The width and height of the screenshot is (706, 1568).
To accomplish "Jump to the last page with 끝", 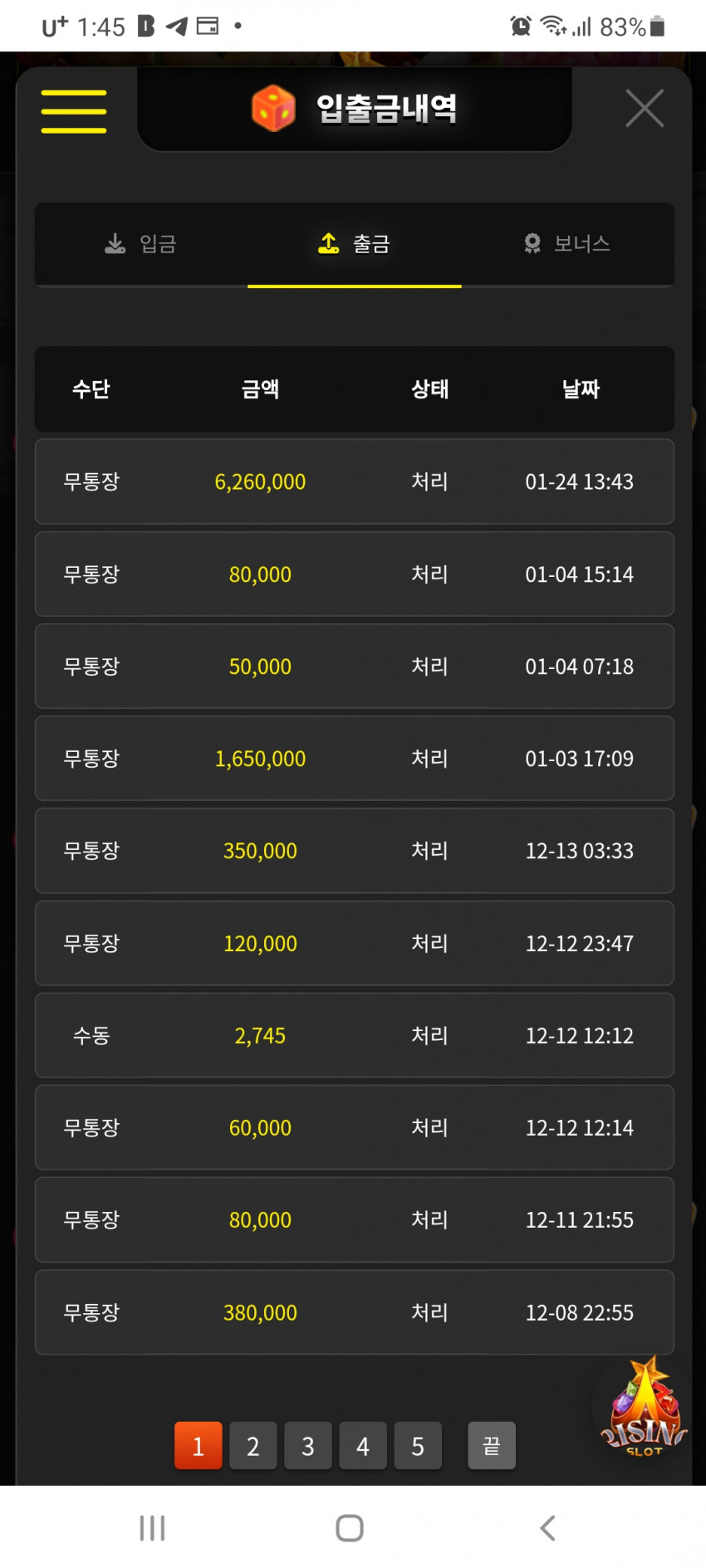I will (492, 1446).
